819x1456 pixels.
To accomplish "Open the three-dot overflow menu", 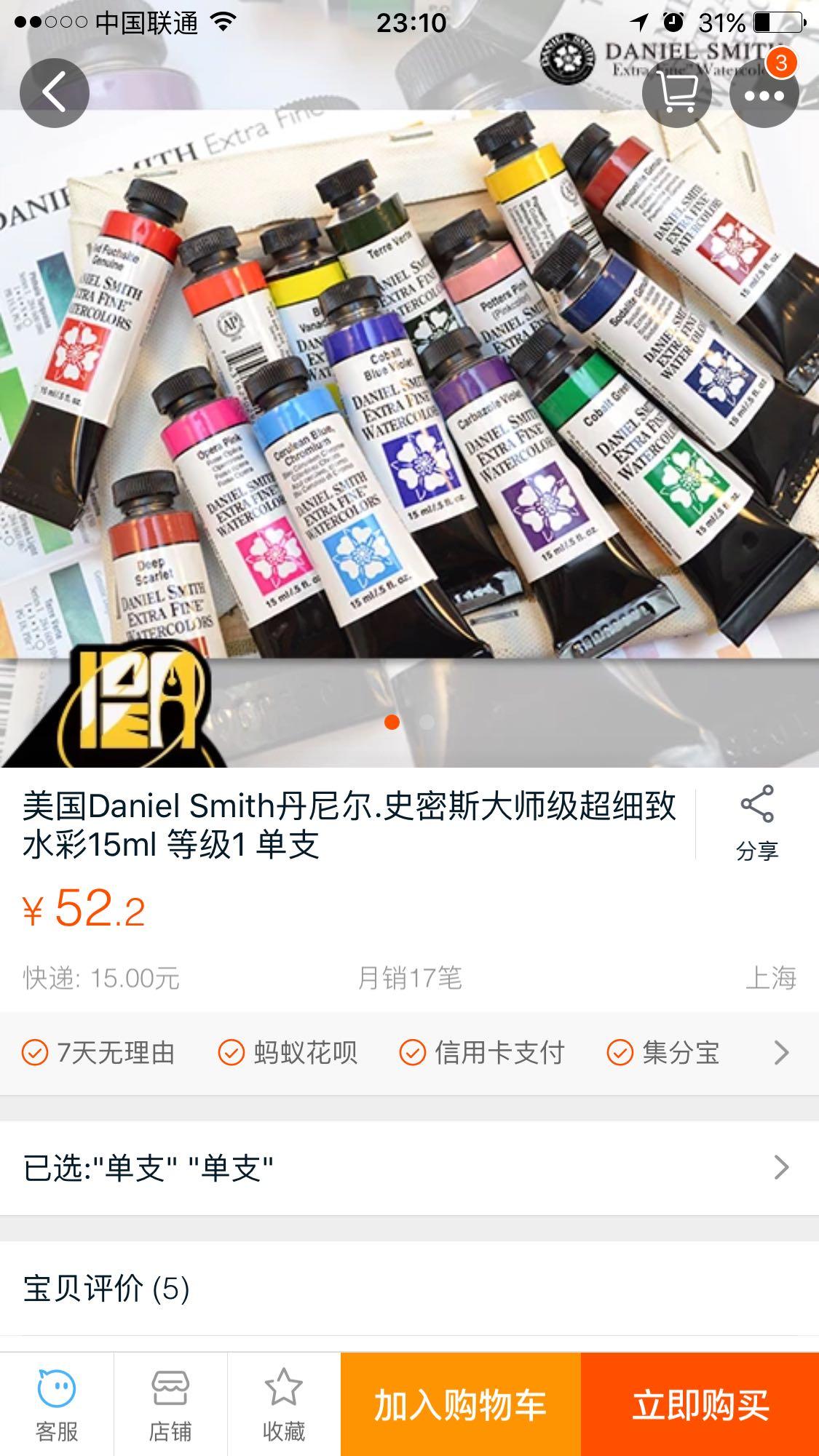I will click(764, 95).
